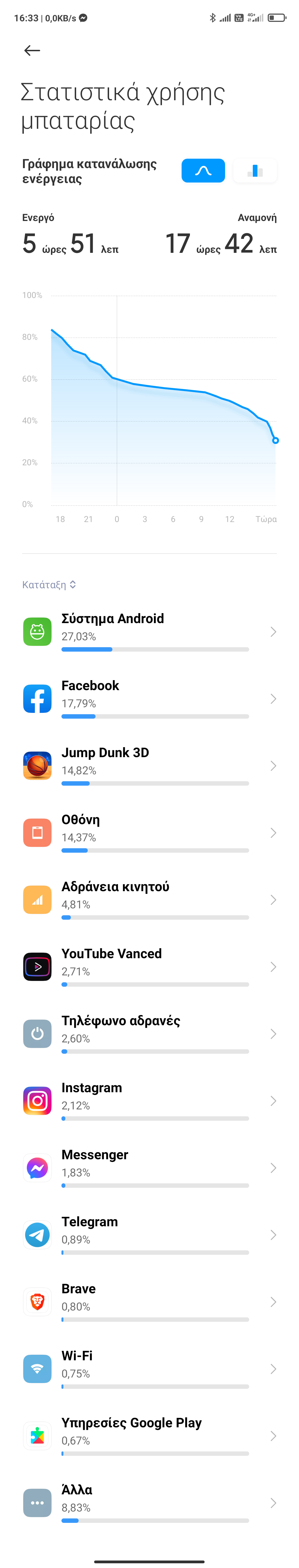View Instagram battery usage
299x1568 pixels.
tap(149, 1101)
